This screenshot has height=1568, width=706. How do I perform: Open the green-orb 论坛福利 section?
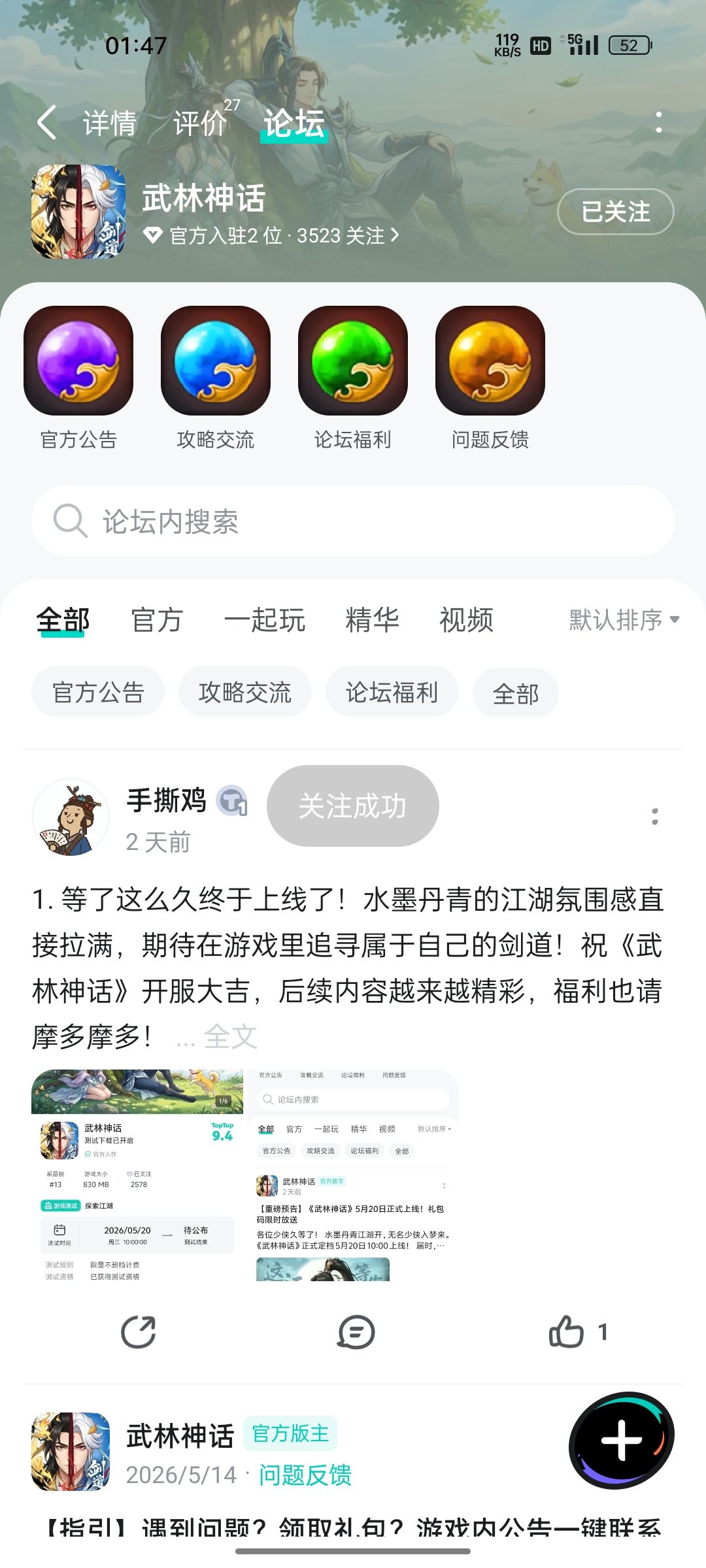[x=353, y=378]
